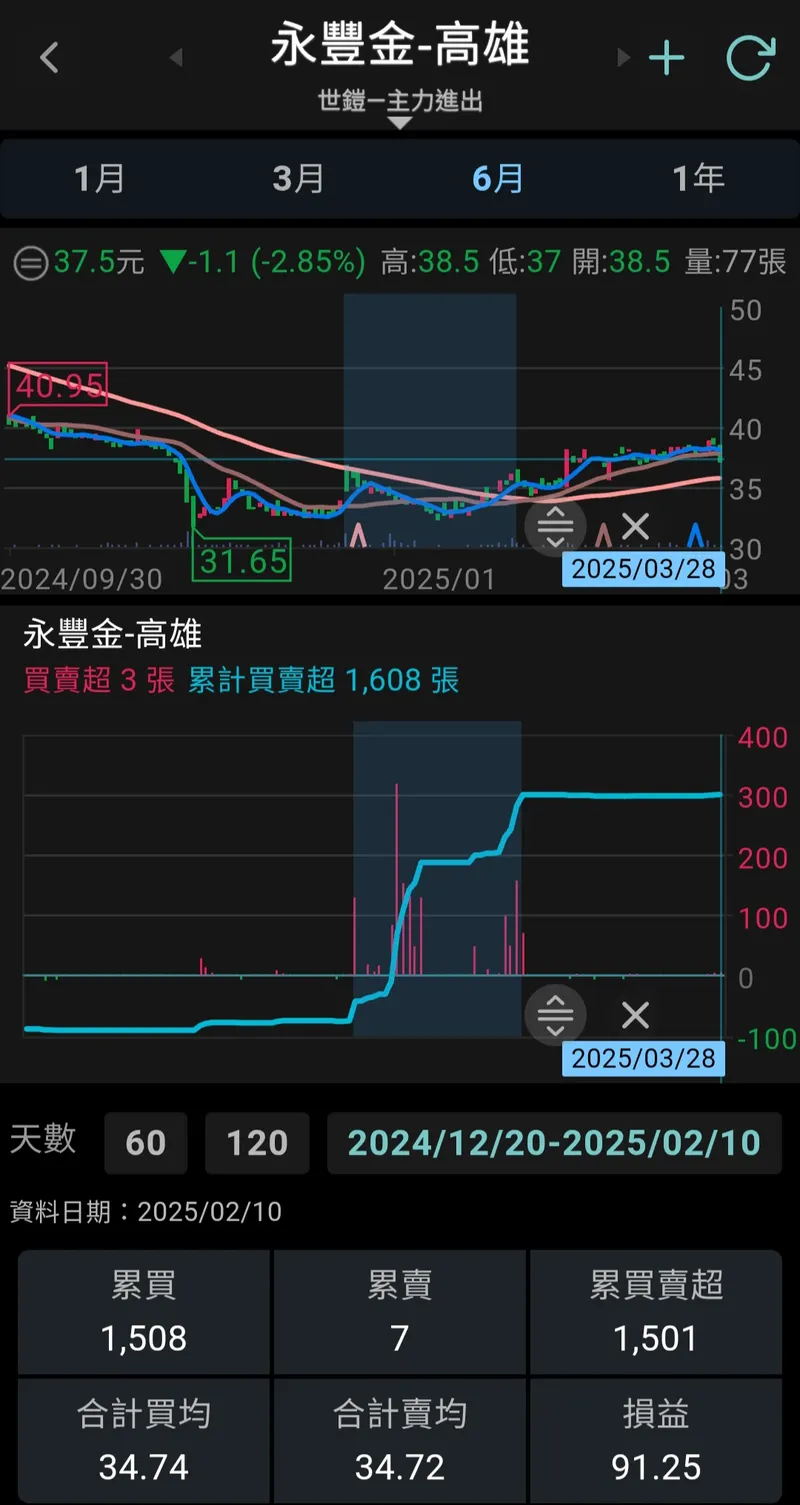Viewport: 800px width, 1505px height.
Task: Set the day count to 60
Action: point(146,1142)
